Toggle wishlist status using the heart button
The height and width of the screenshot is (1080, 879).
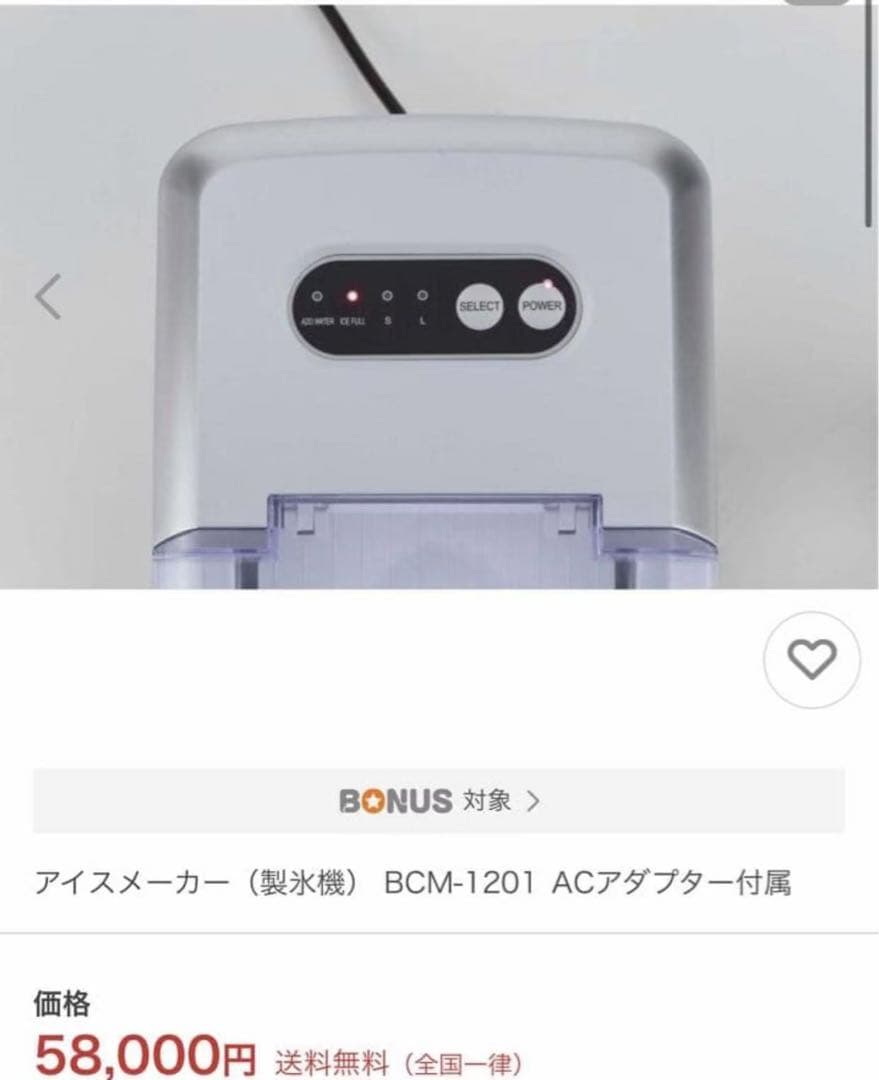tap(813, 660)
